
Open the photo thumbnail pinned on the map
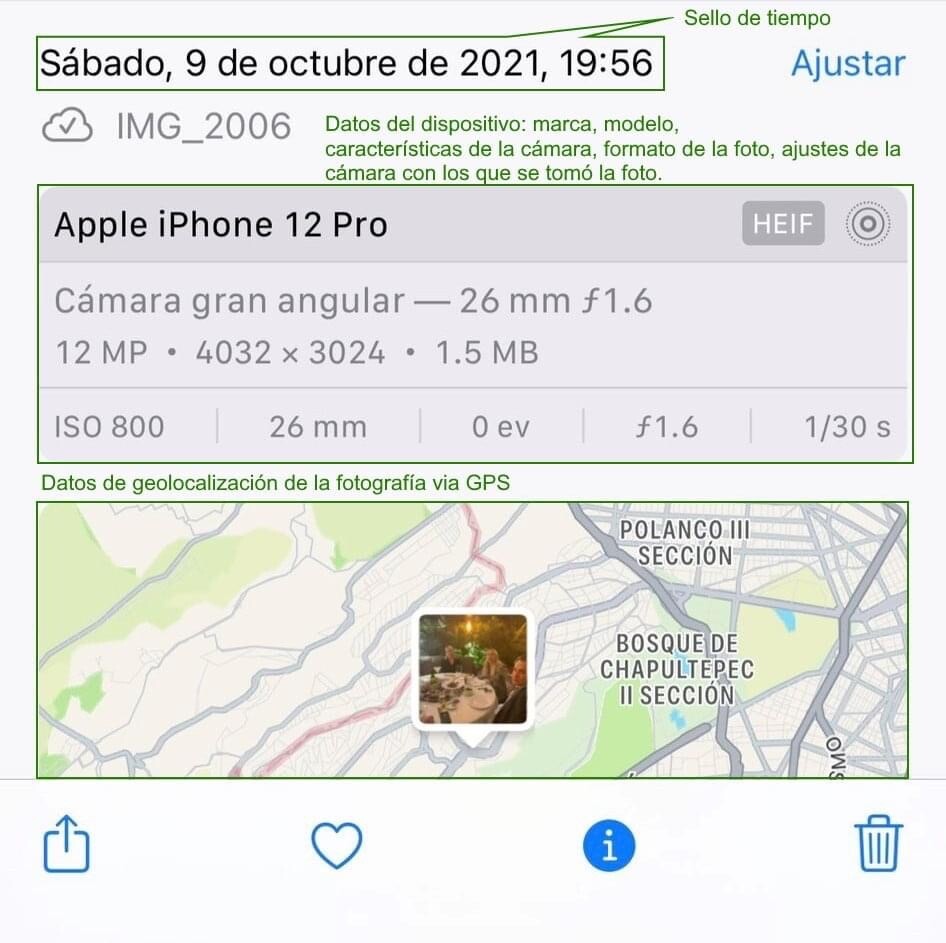(473, 669)
